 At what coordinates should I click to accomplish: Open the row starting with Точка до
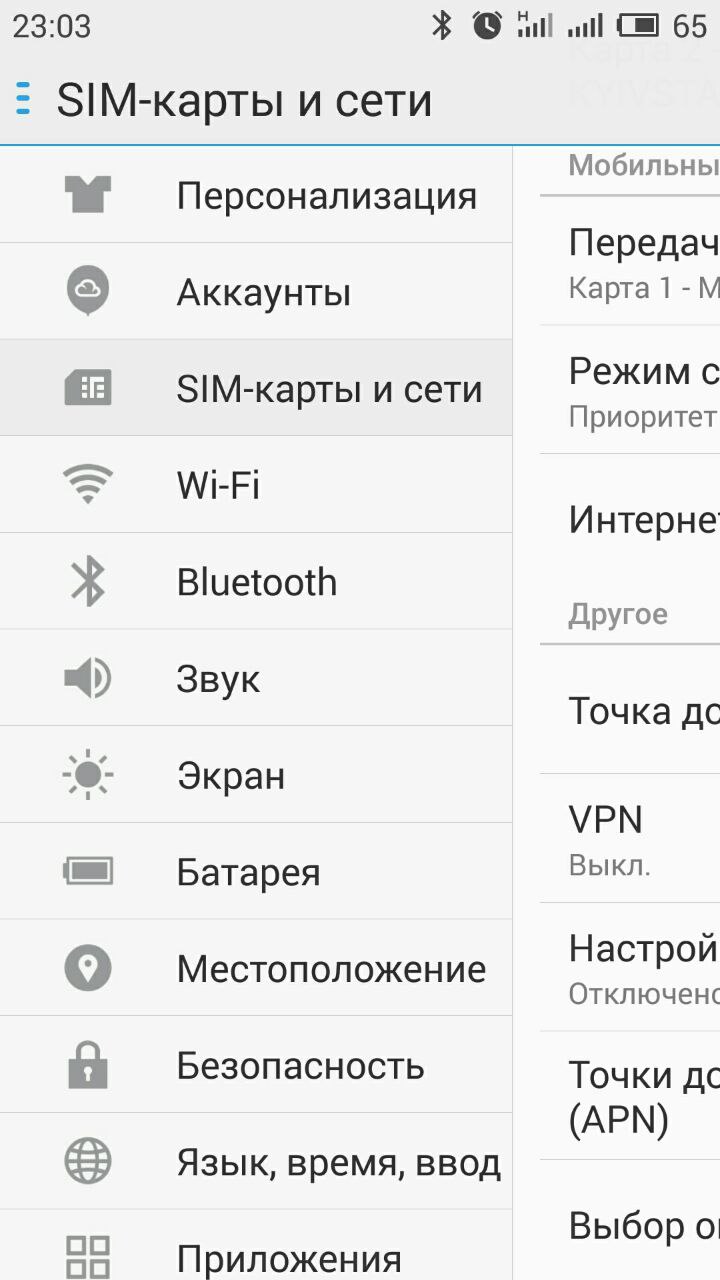click(630, 710)
